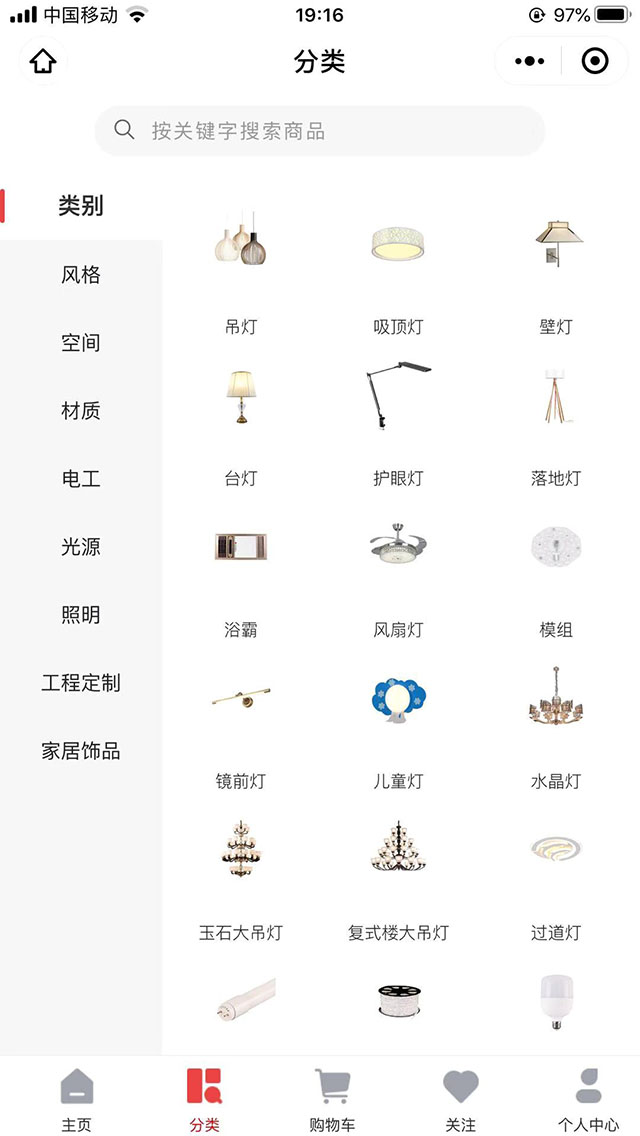Switch to 材质 in the sidebar
The width and height of the screenshot is (640, 1136).
(x=81, y=411)
